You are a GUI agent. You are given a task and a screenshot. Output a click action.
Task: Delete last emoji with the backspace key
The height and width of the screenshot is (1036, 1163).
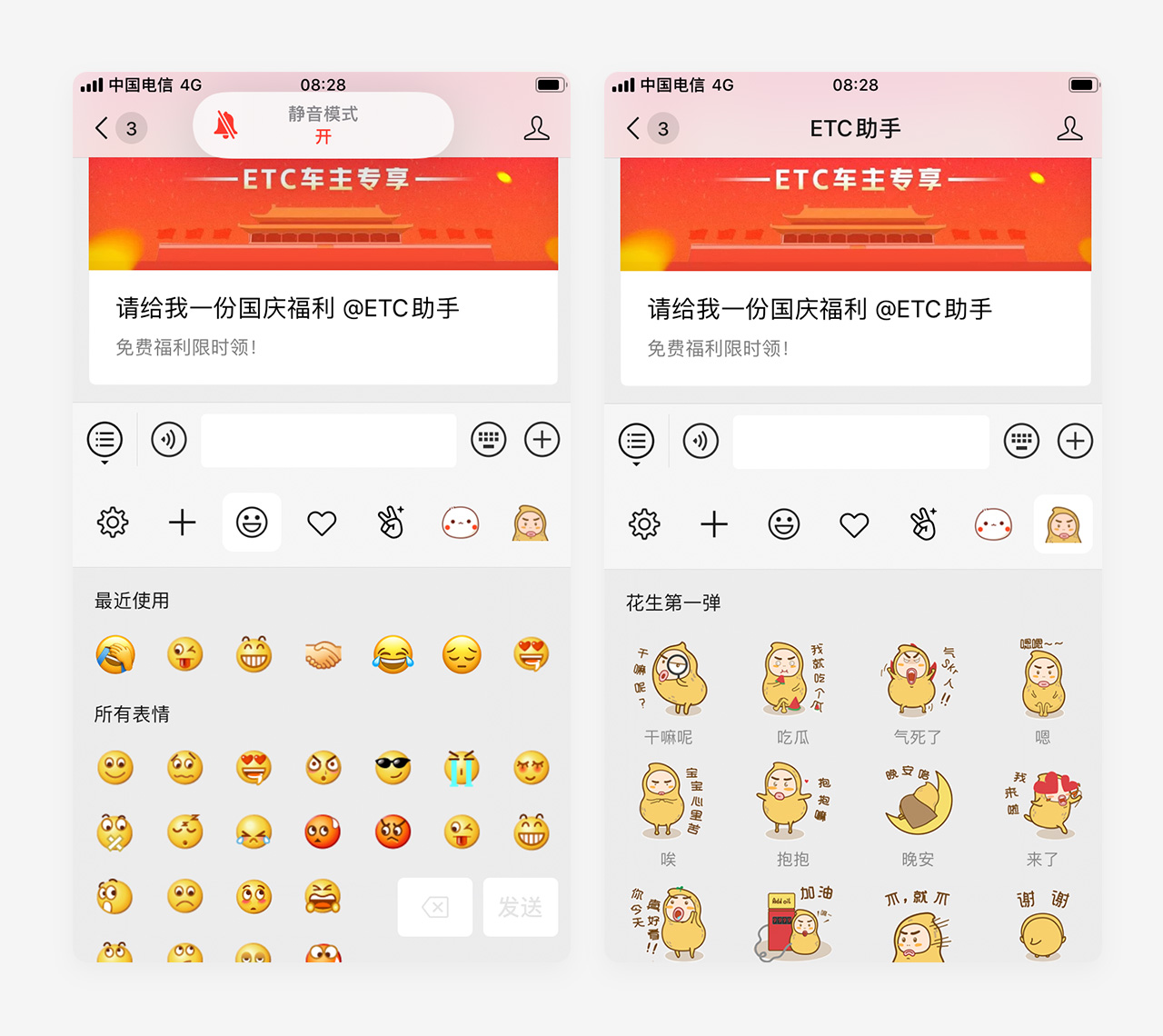tap(435, 907)
